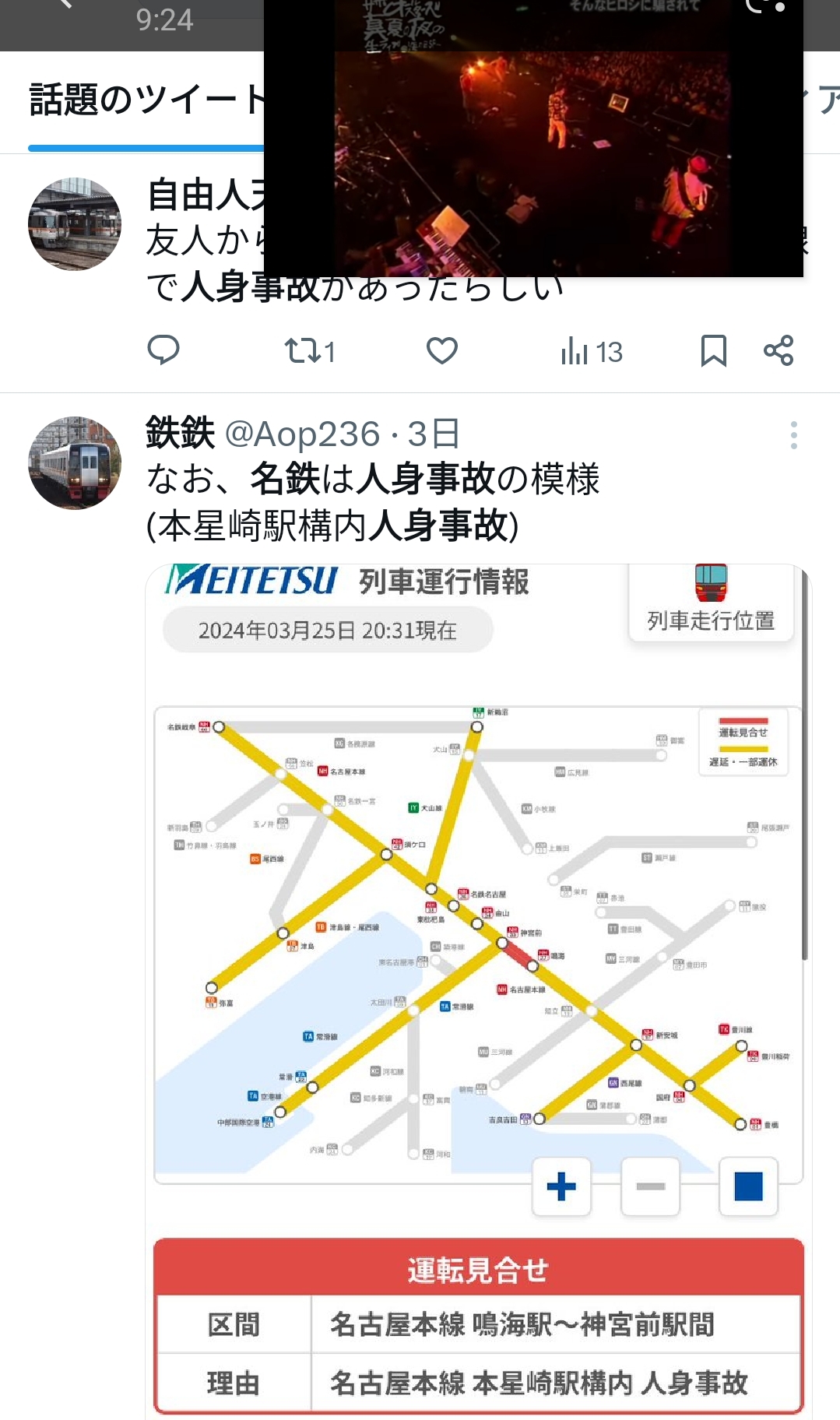
Task: Retweet 自由人's tweet with 1 retweet
Action: [310, 351]
